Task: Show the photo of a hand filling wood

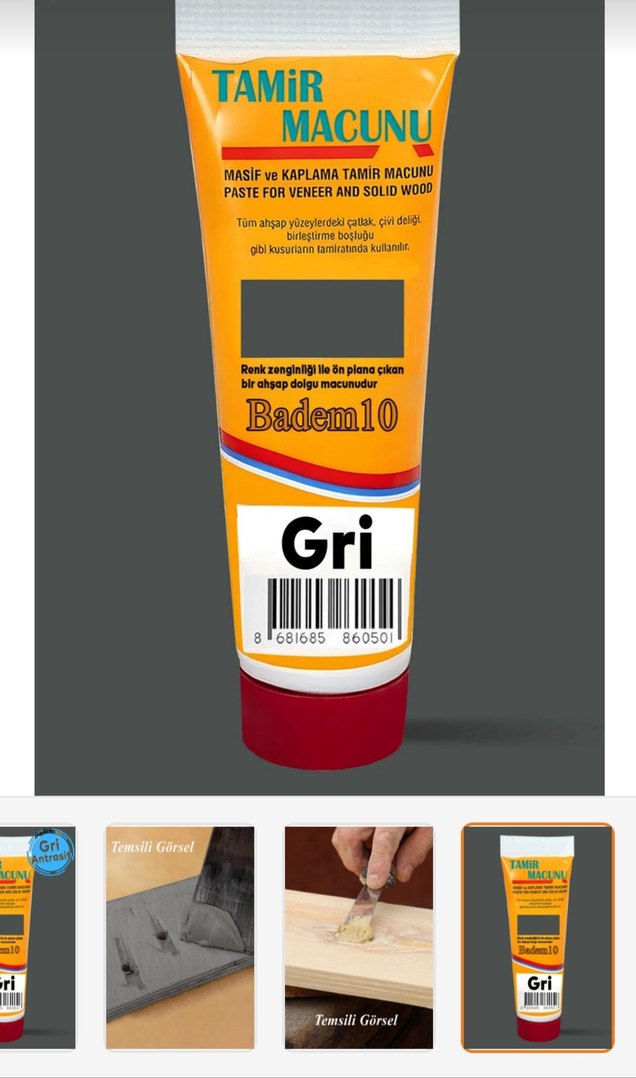Action: 358,937
